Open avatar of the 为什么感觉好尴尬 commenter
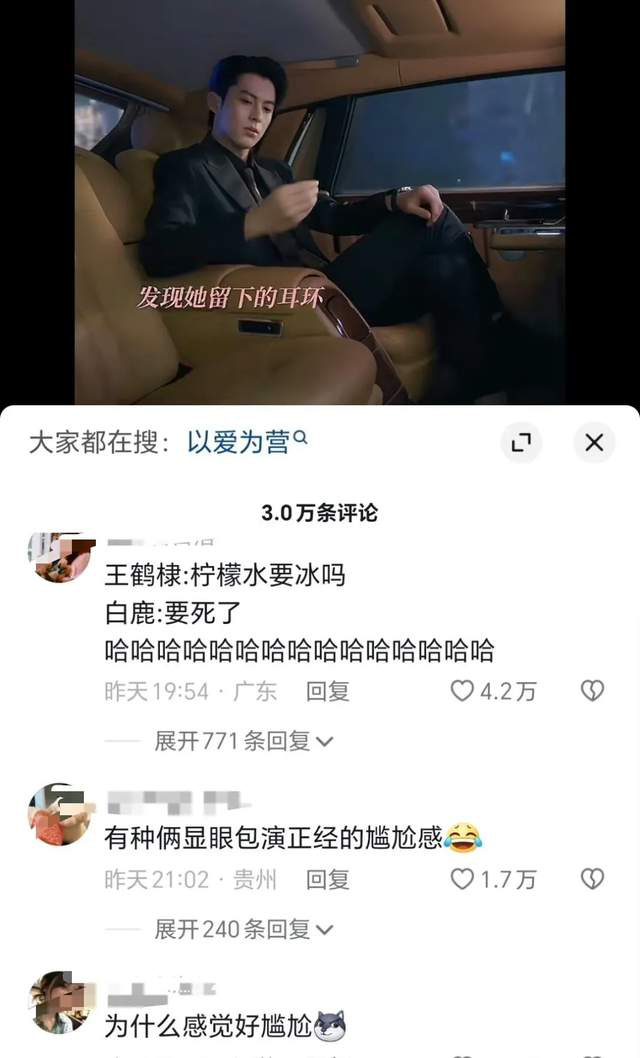 click(x=59, y=1001)
